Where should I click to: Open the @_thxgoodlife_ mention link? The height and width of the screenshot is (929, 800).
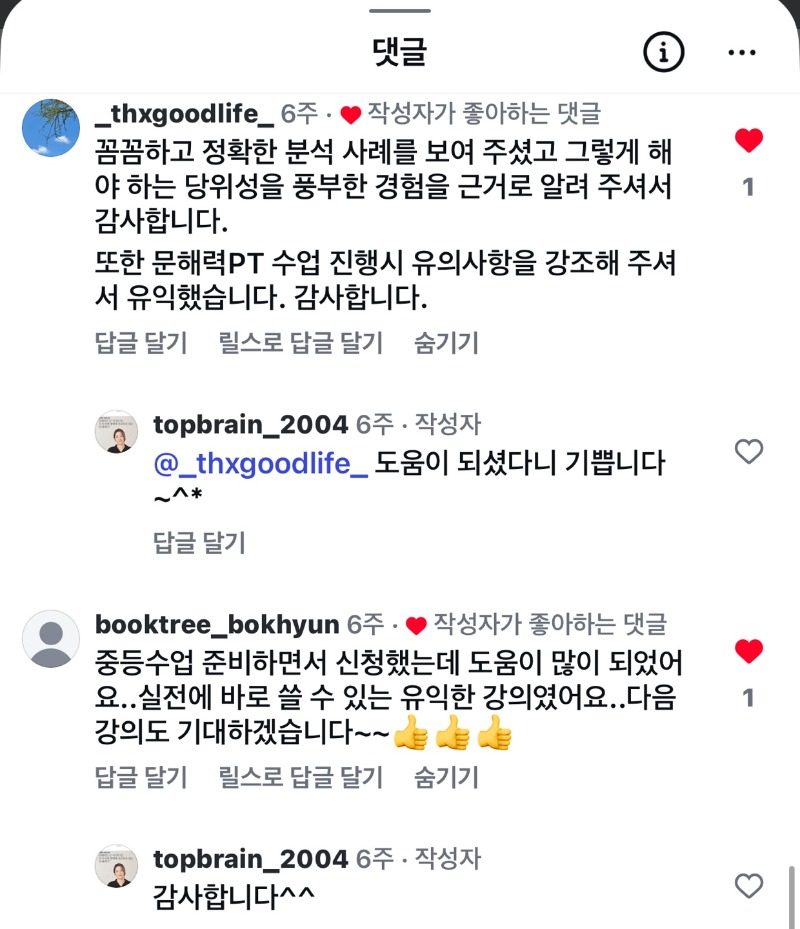[x=261, y=463]
